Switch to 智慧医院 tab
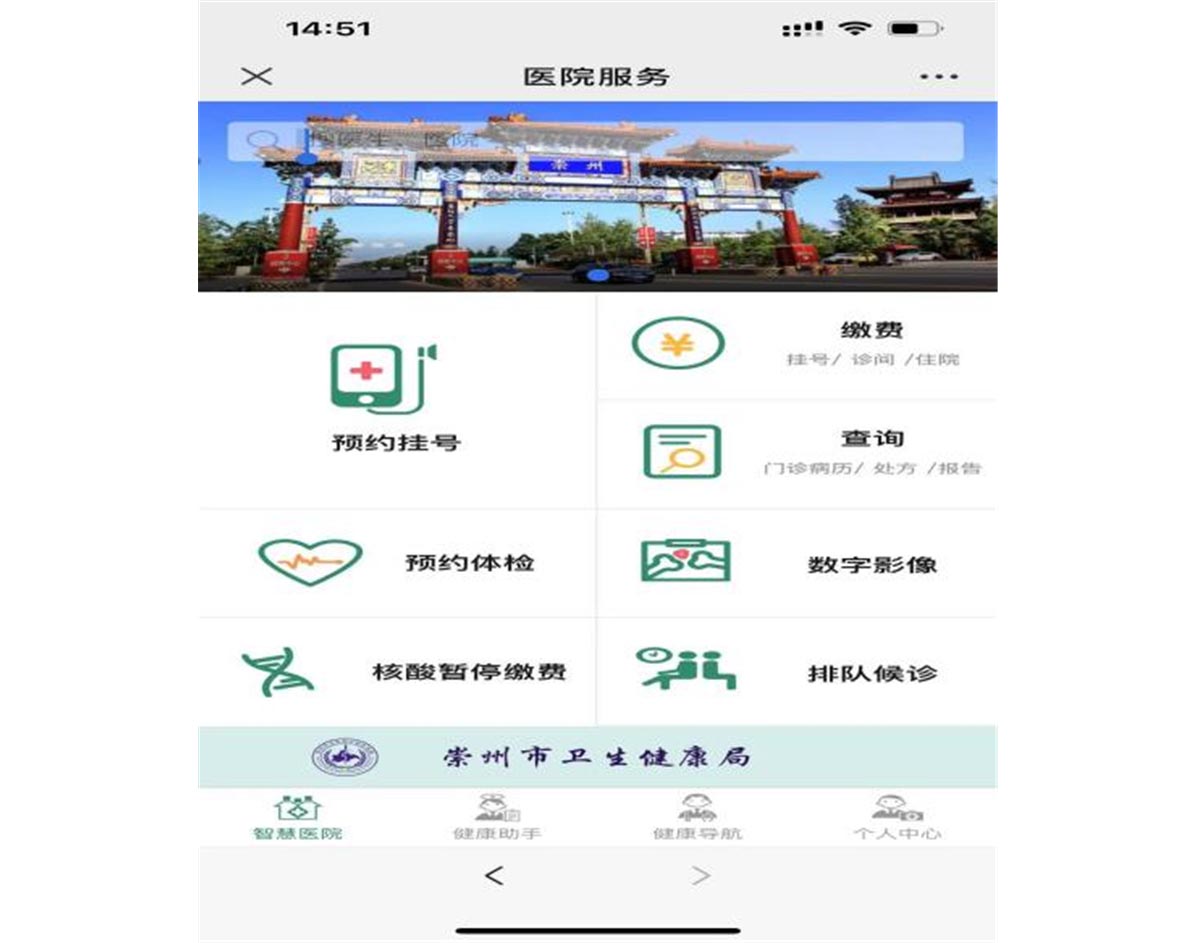Screen dimensions: 1197x943 (298, 817)
